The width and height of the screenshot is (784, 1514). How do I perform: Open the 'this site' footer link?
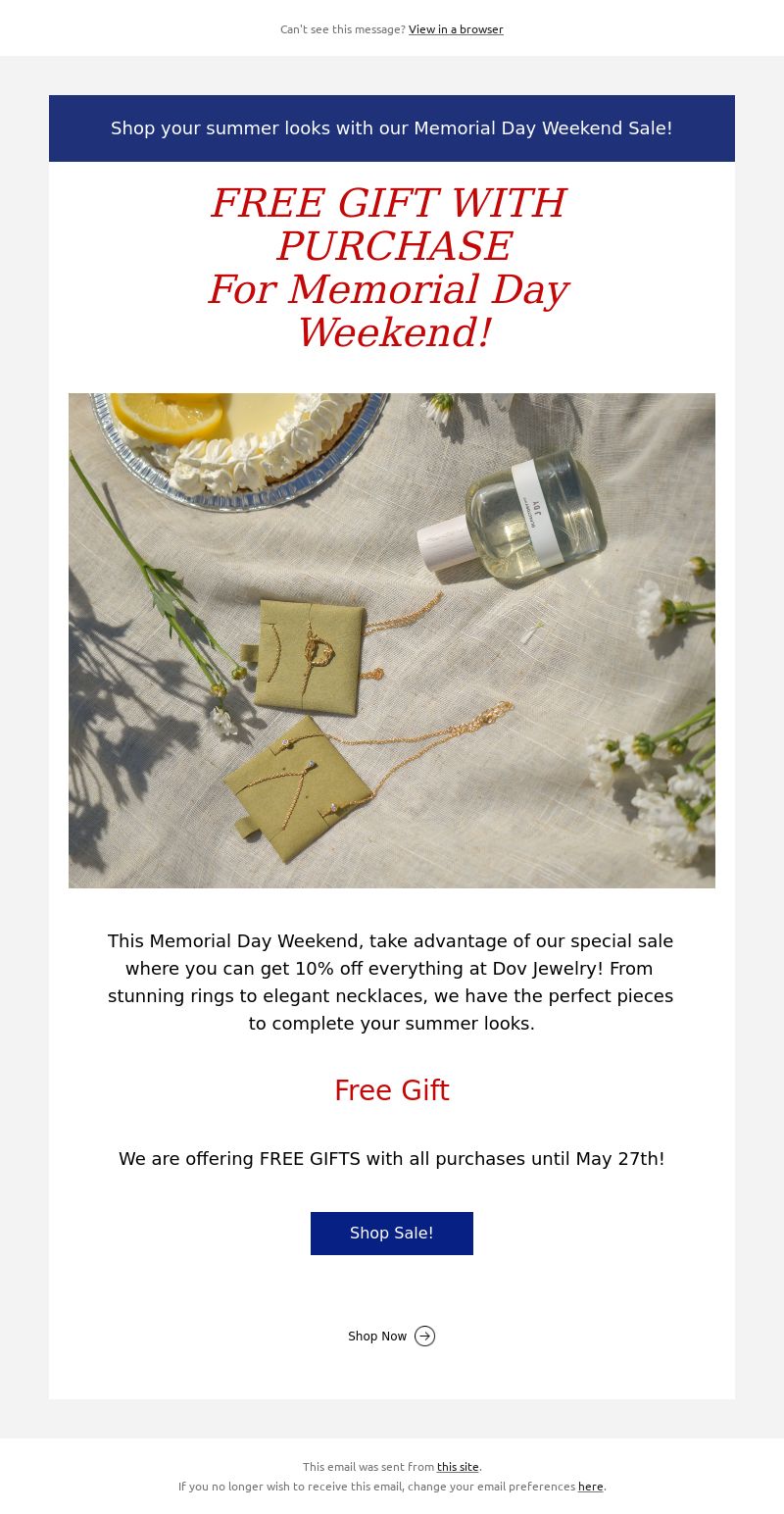coord(458,1467)
